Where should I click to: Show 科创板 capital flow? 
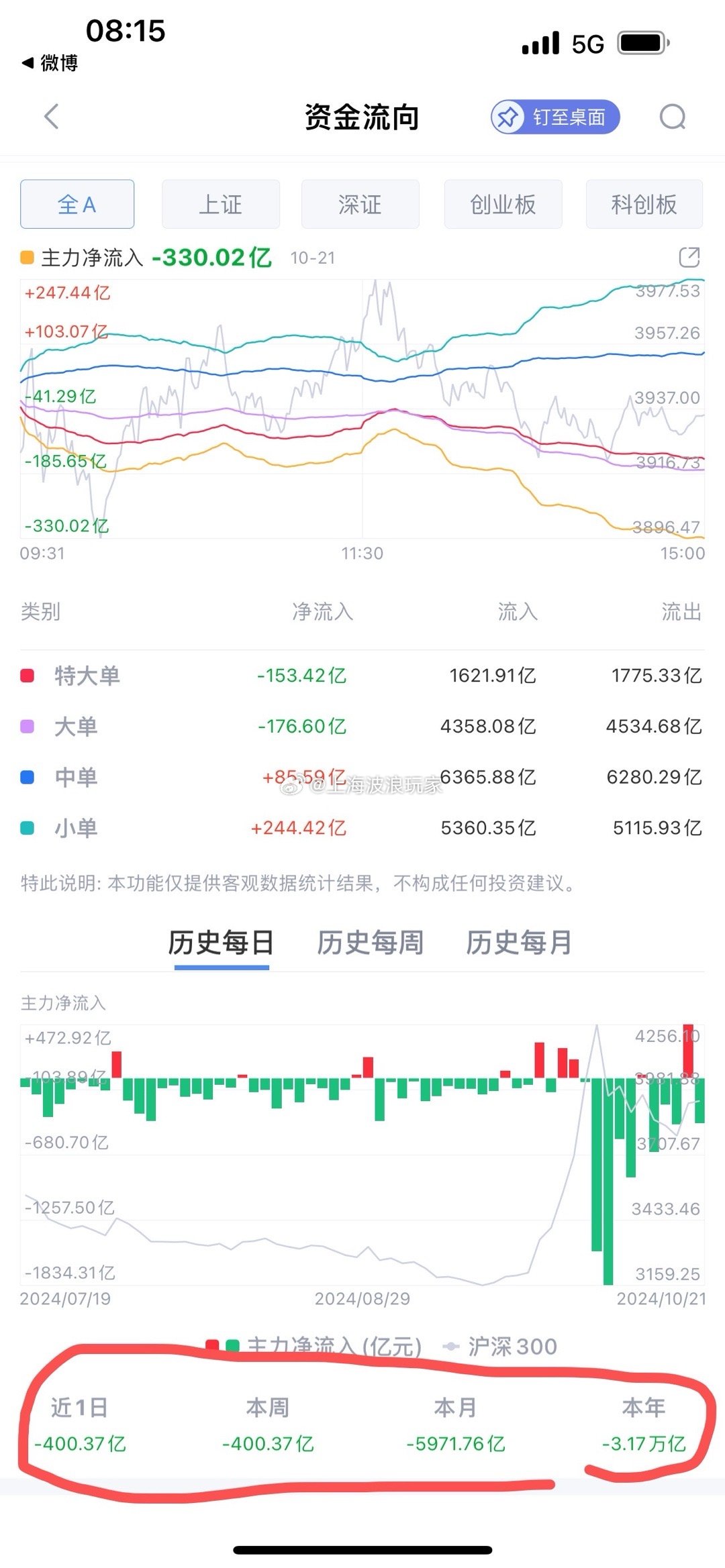pos(644,204)
